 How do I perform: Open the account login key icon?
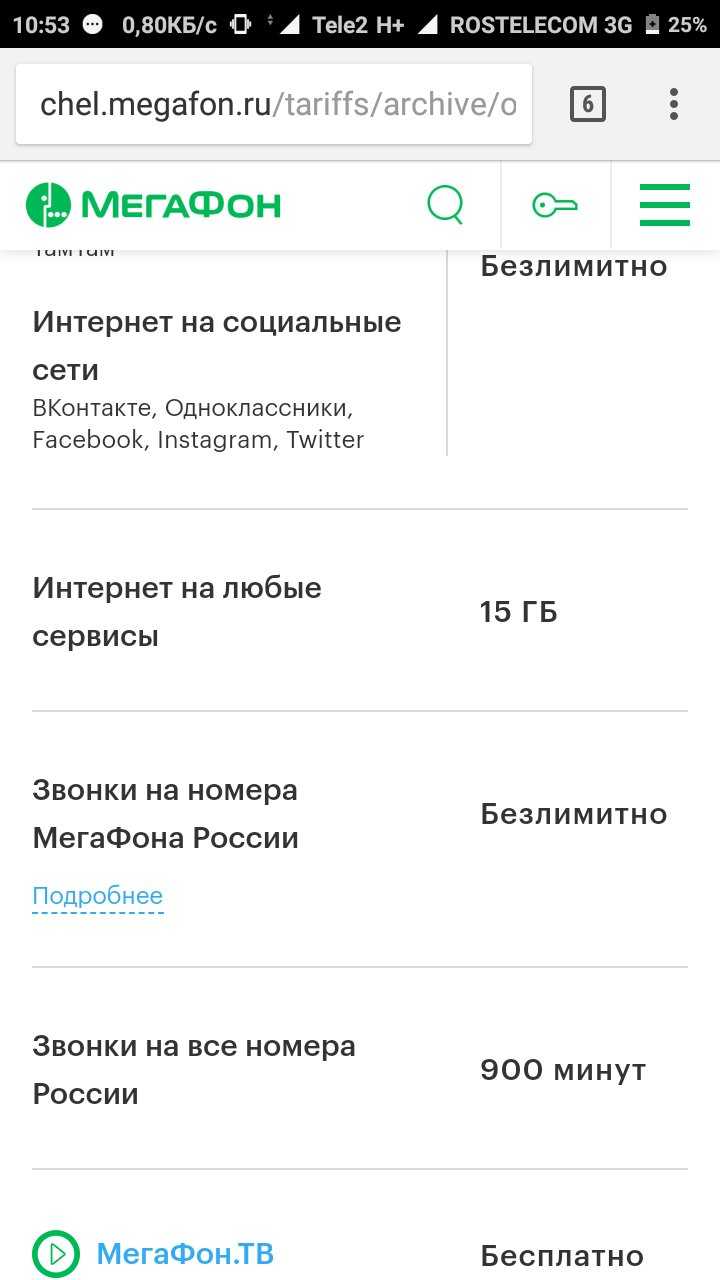[x=555, y=205]
